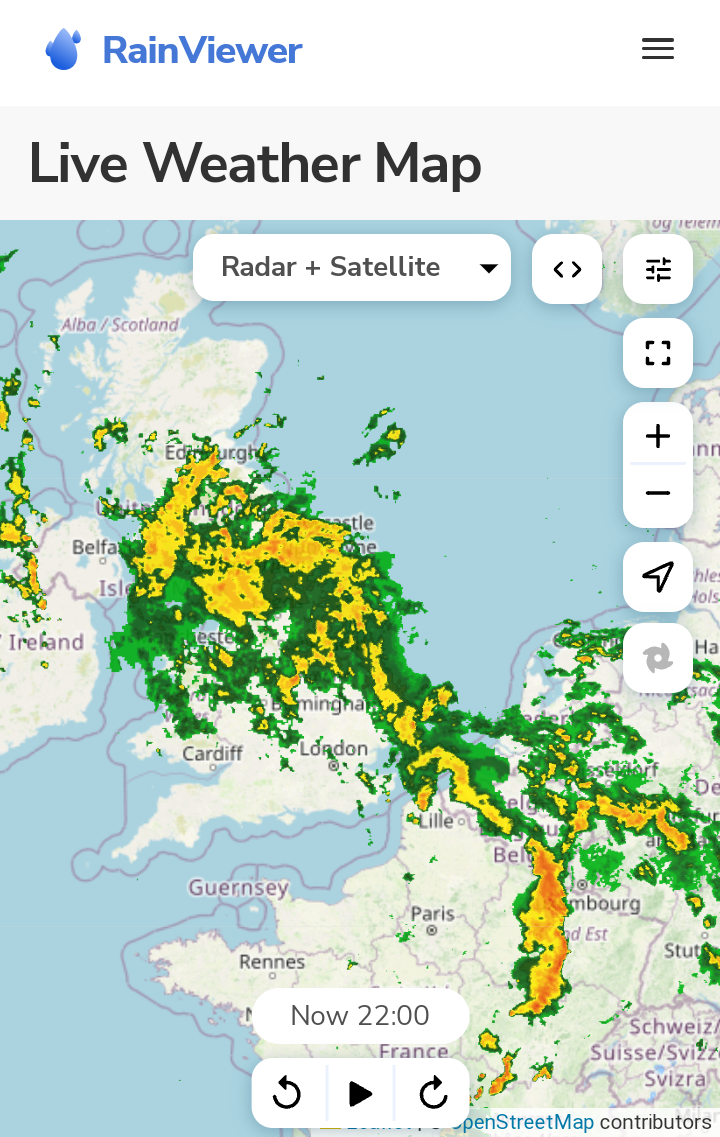Viewport: 720px width, 1137px height.
Task: Center map on my location
Action: pyautogui.click(x=658, y=577)
